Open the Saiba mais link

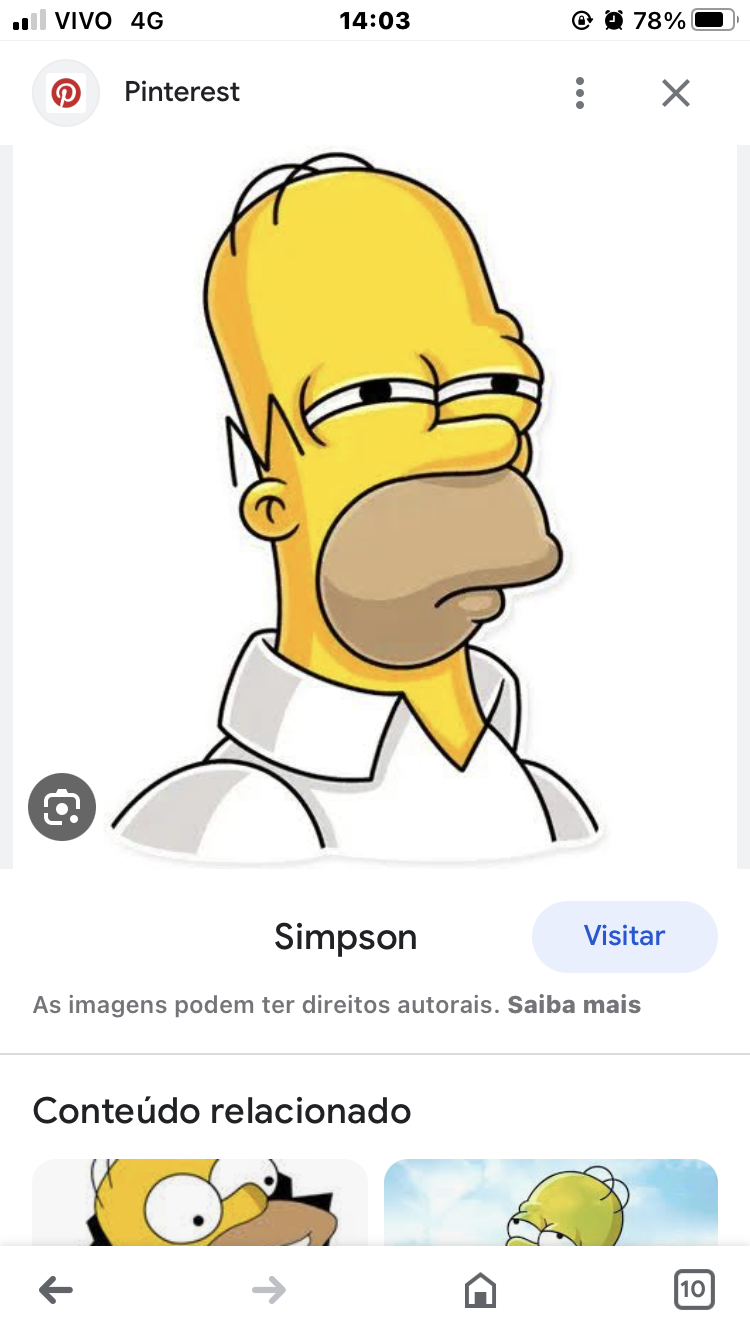coord(574,1004)
